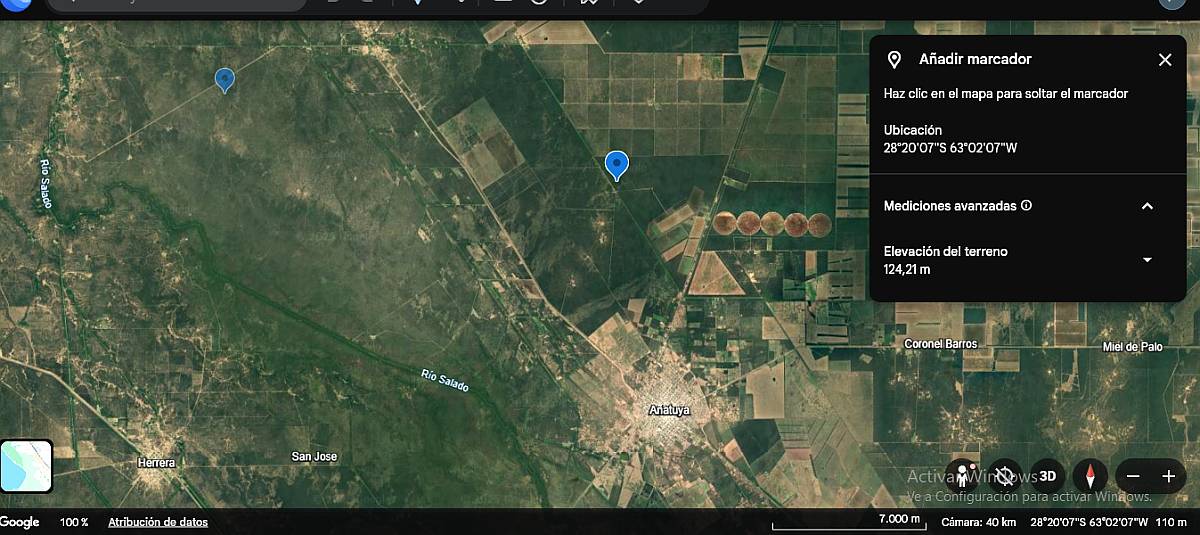The image size is (1200, 535).
Task: Close the Añadir marcador panel
Action: [1165, 60]
